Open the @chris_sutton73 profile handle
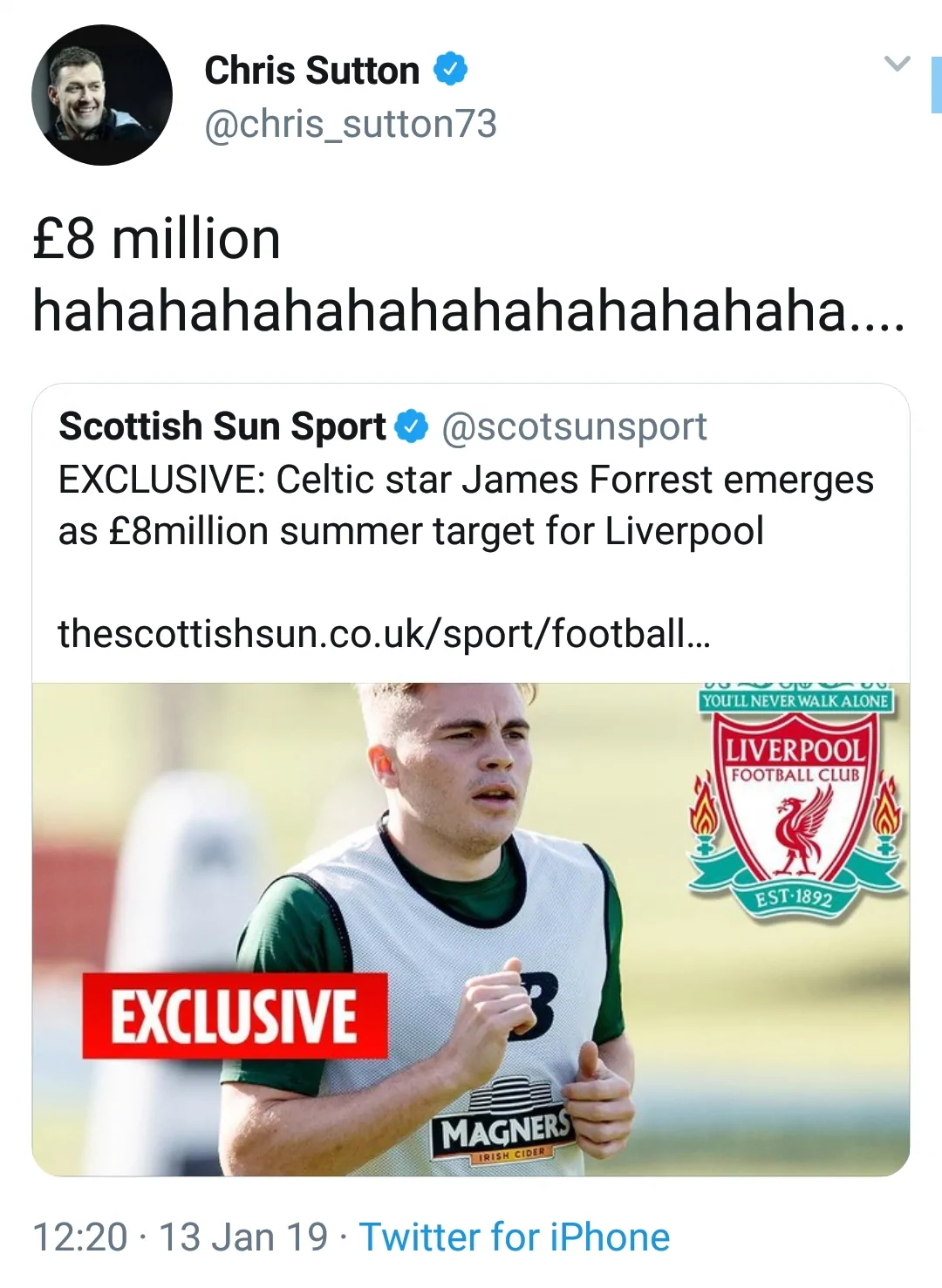942x1288 pixels. [x=350, y=124]
